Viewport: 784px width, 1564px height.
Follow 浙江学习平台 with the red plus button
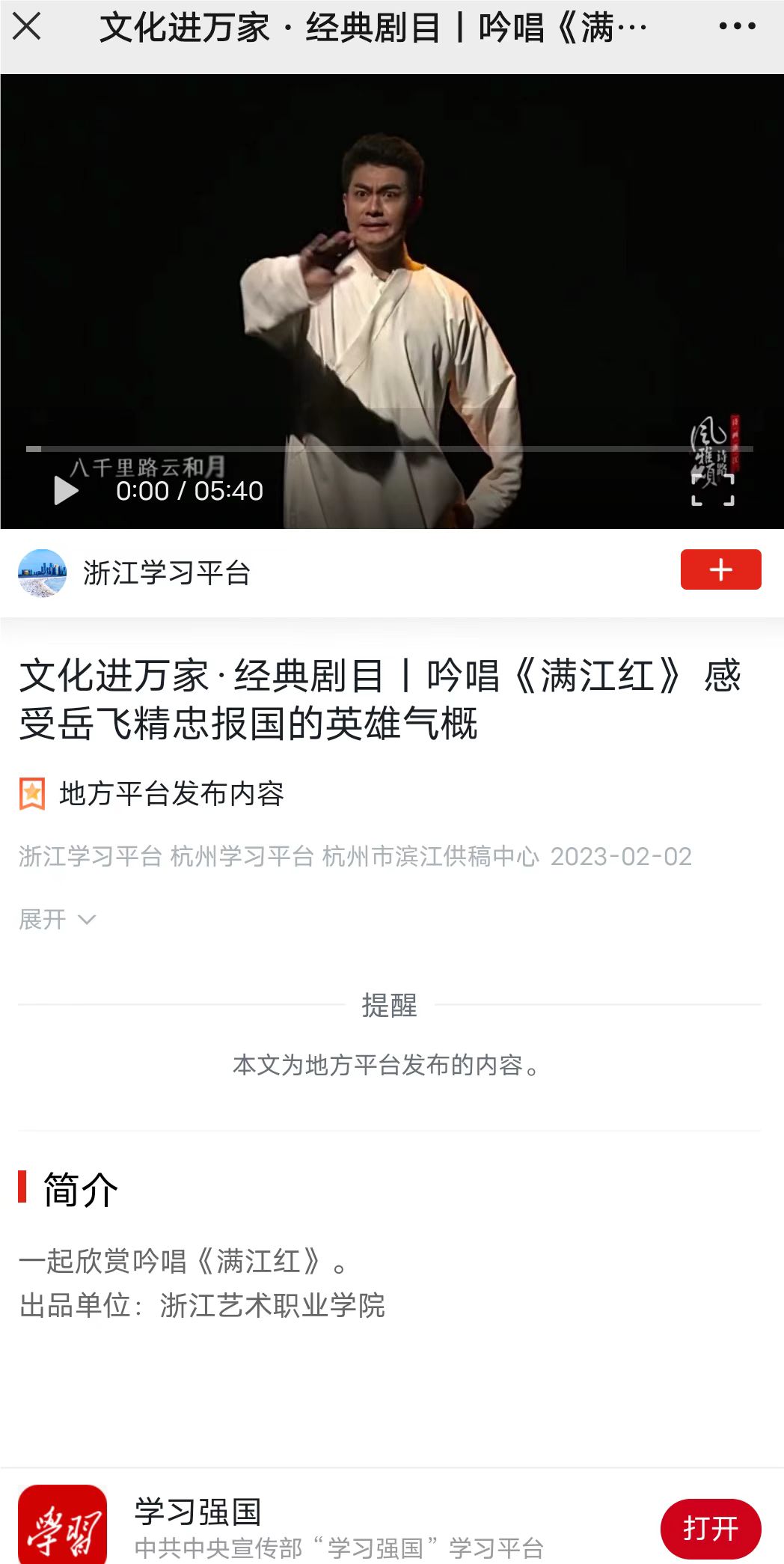(x=720, y=570)
